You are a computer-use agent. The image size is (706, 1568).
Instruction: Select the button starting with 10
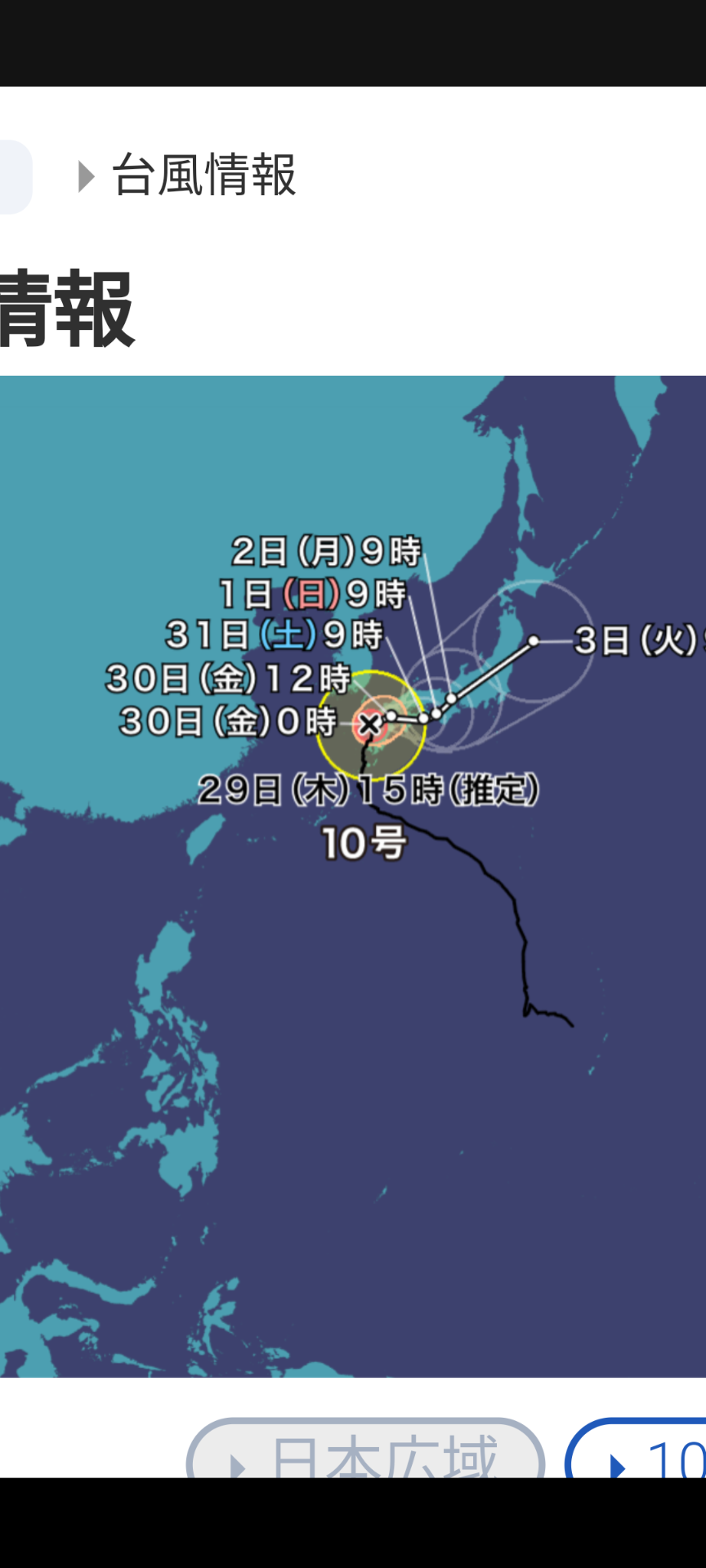[636, 1448]
